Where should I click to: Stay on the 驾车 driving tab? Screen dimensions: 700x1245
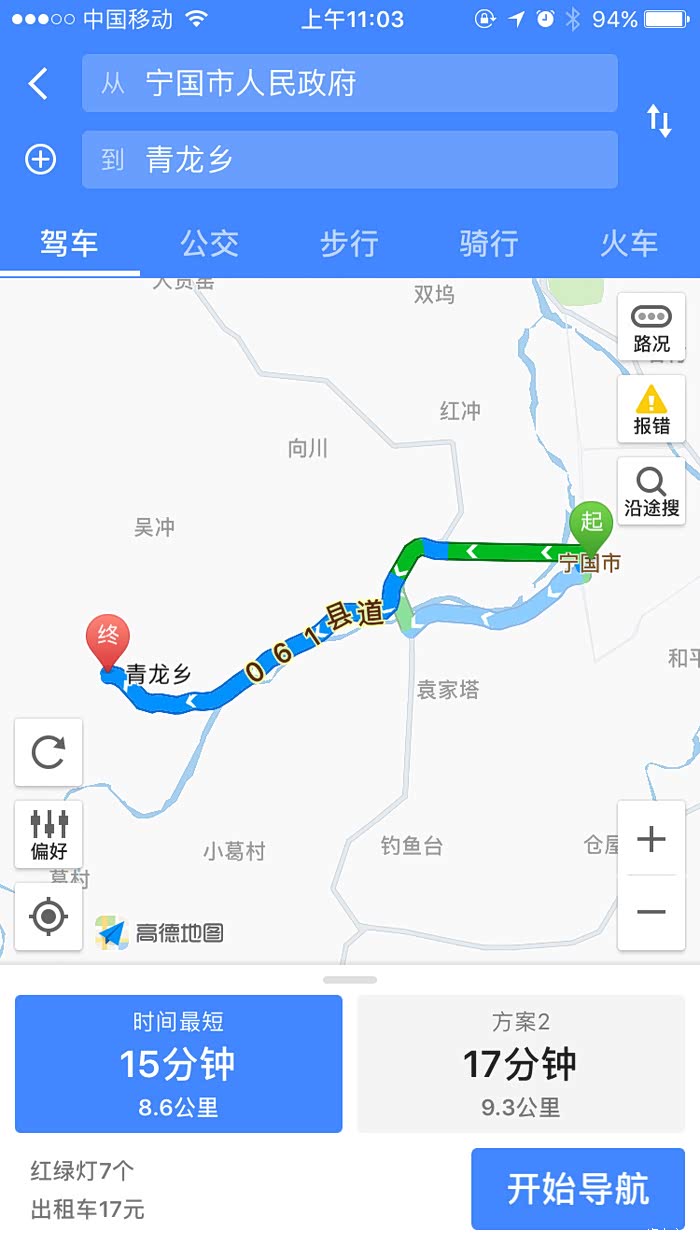(69, 243)
